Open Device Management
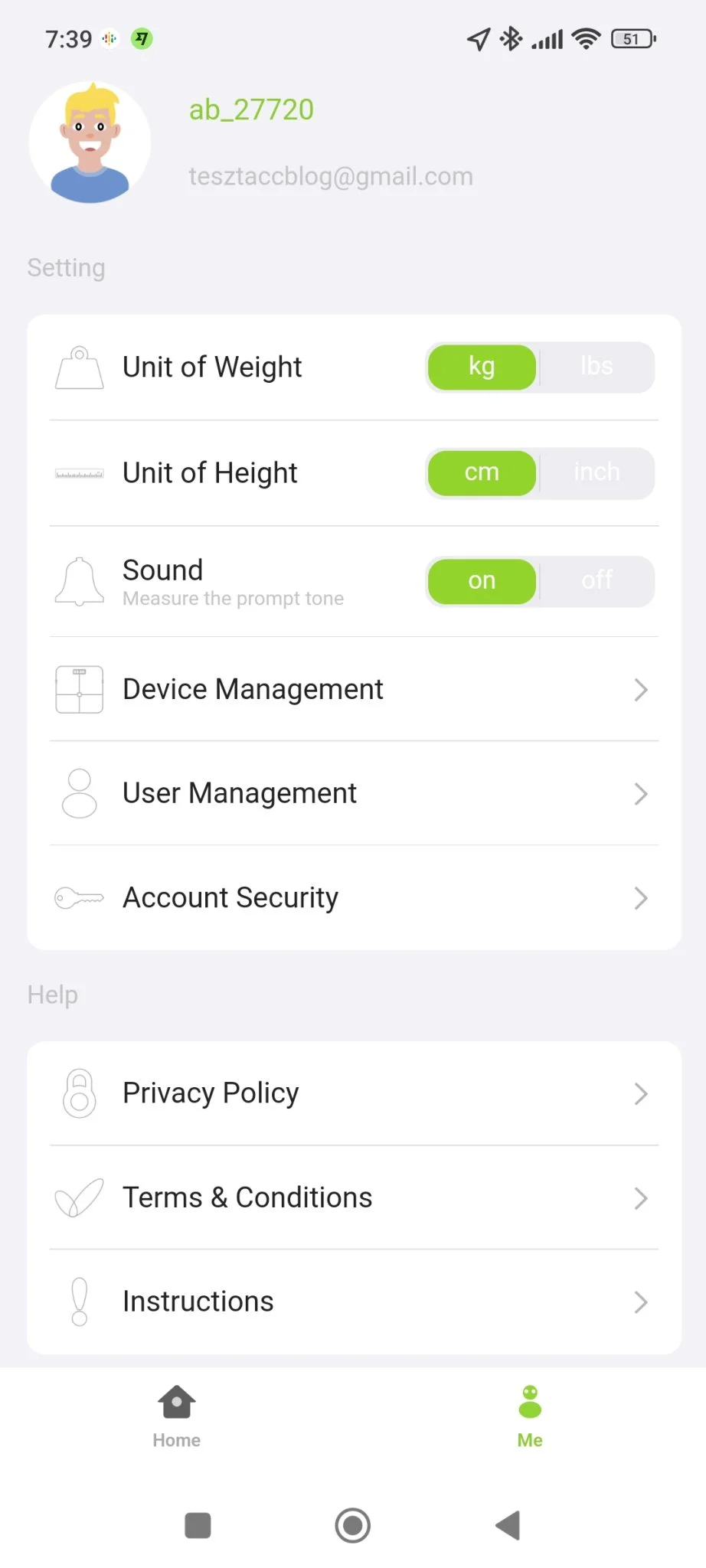 click(352, 689)
